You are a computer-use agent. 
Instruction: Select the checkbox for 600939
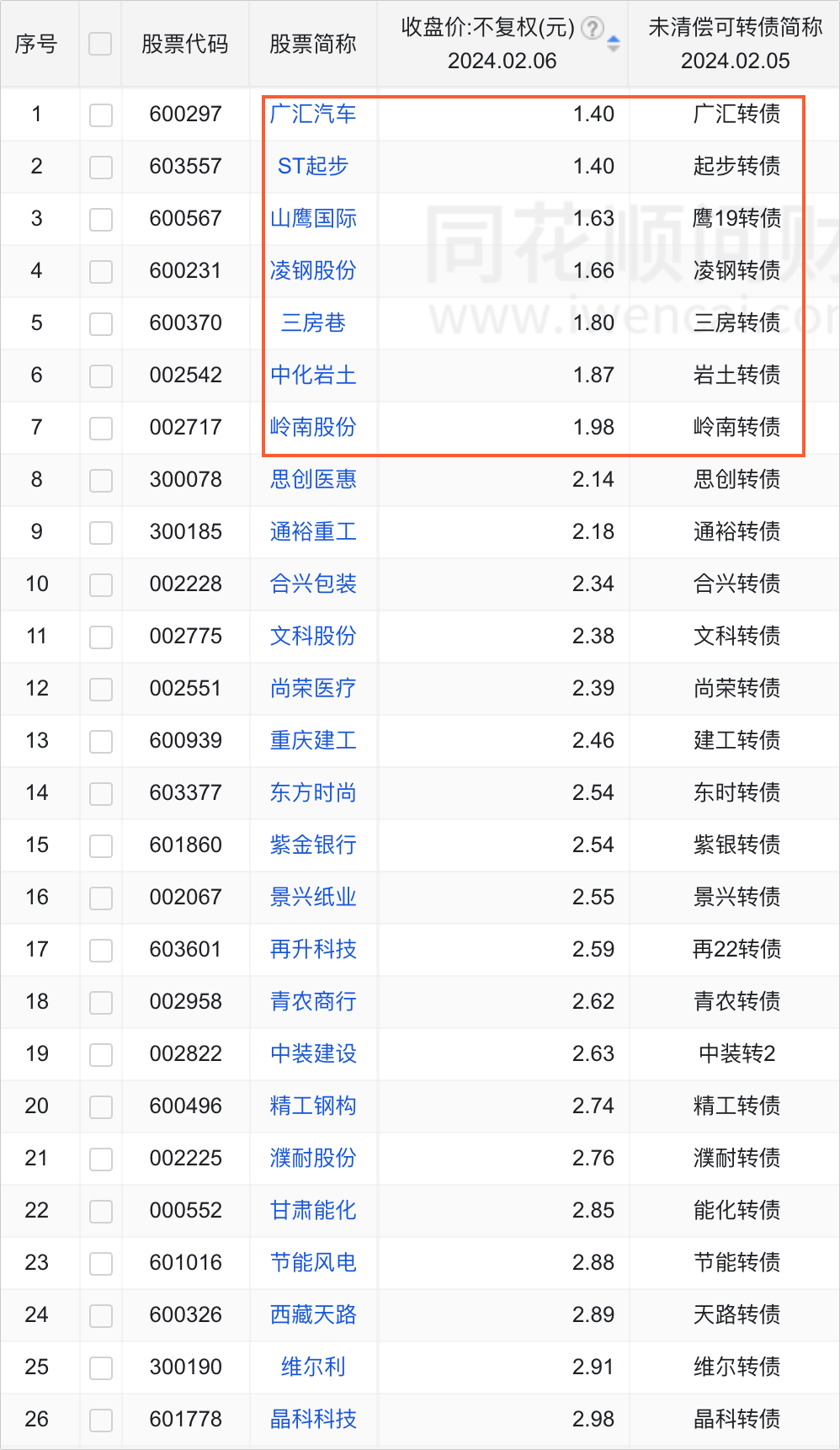click(x=101, y=741)
